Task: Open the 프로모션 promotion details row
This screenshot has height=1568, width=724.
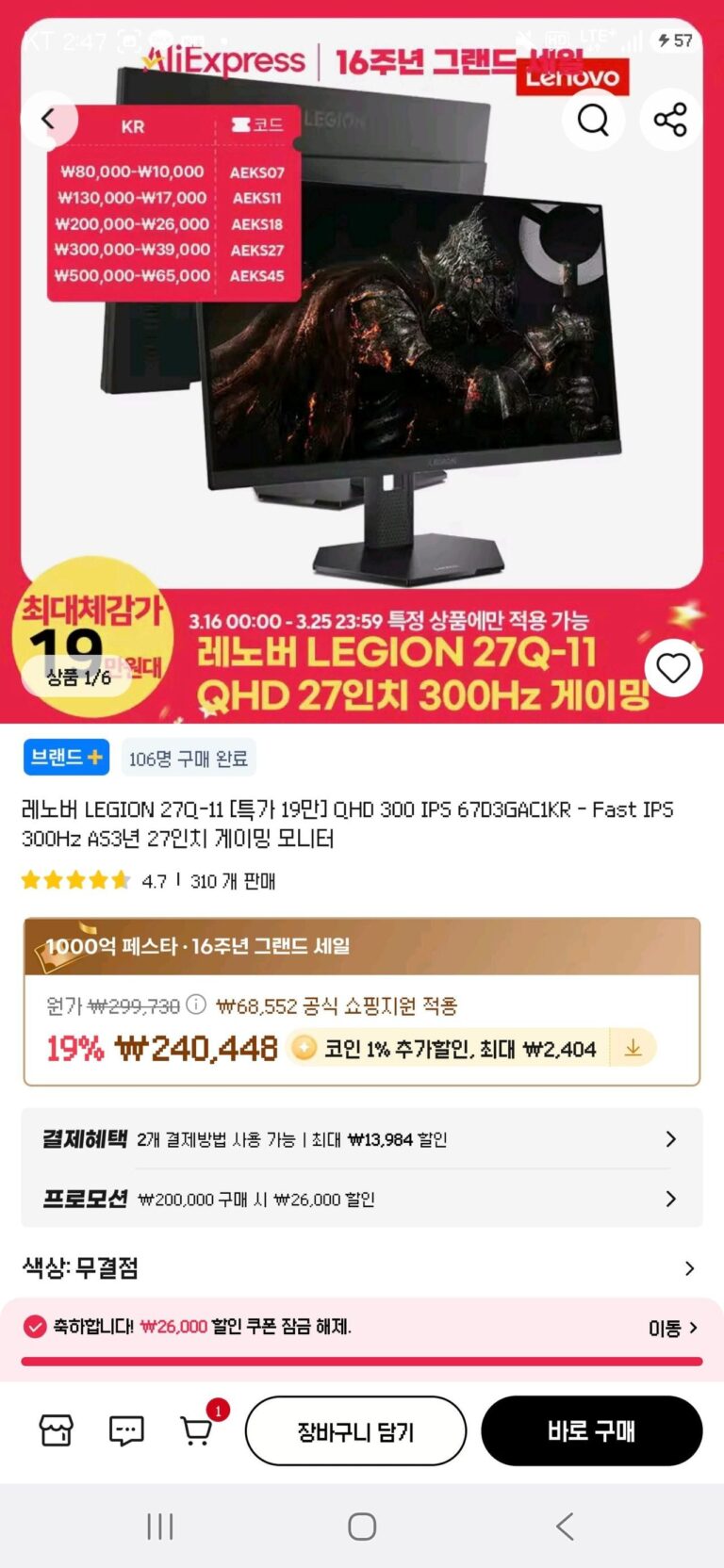Action: pos(362,1199)
